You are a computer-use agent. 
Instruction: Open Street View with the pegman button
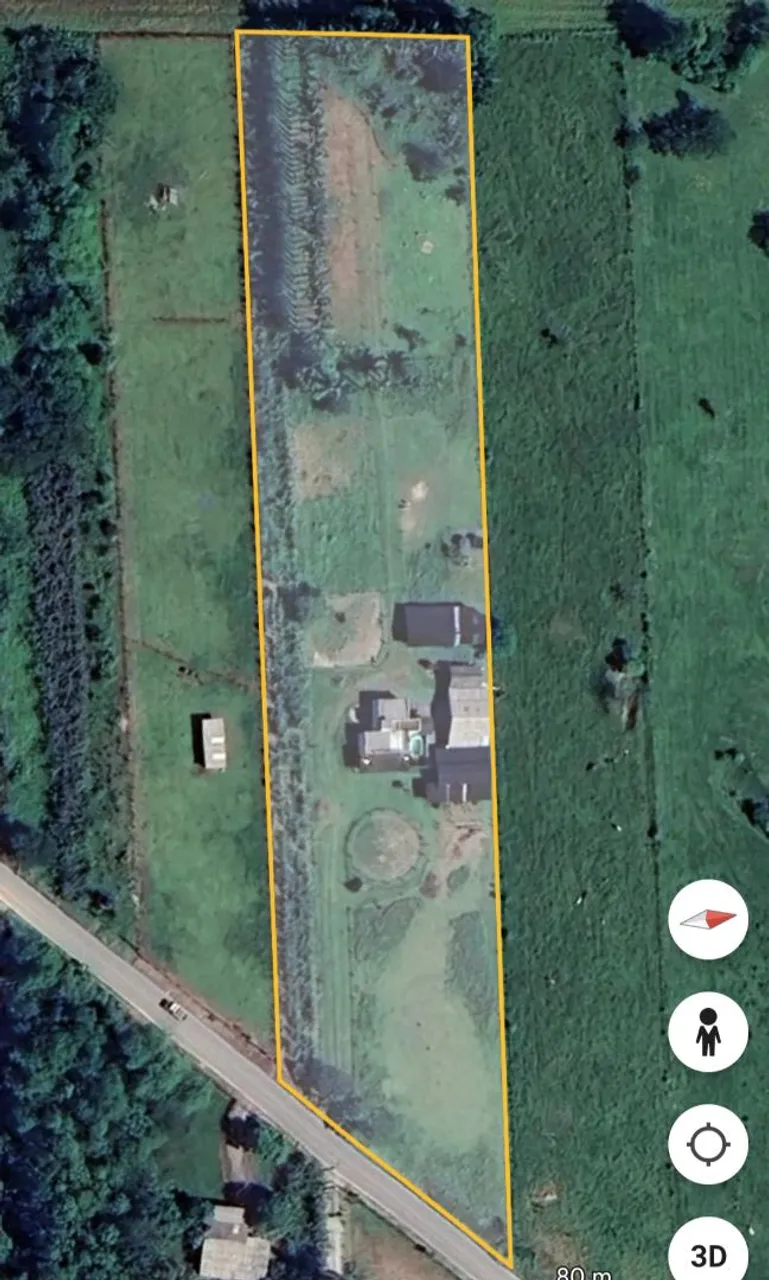click(708, 1032)
